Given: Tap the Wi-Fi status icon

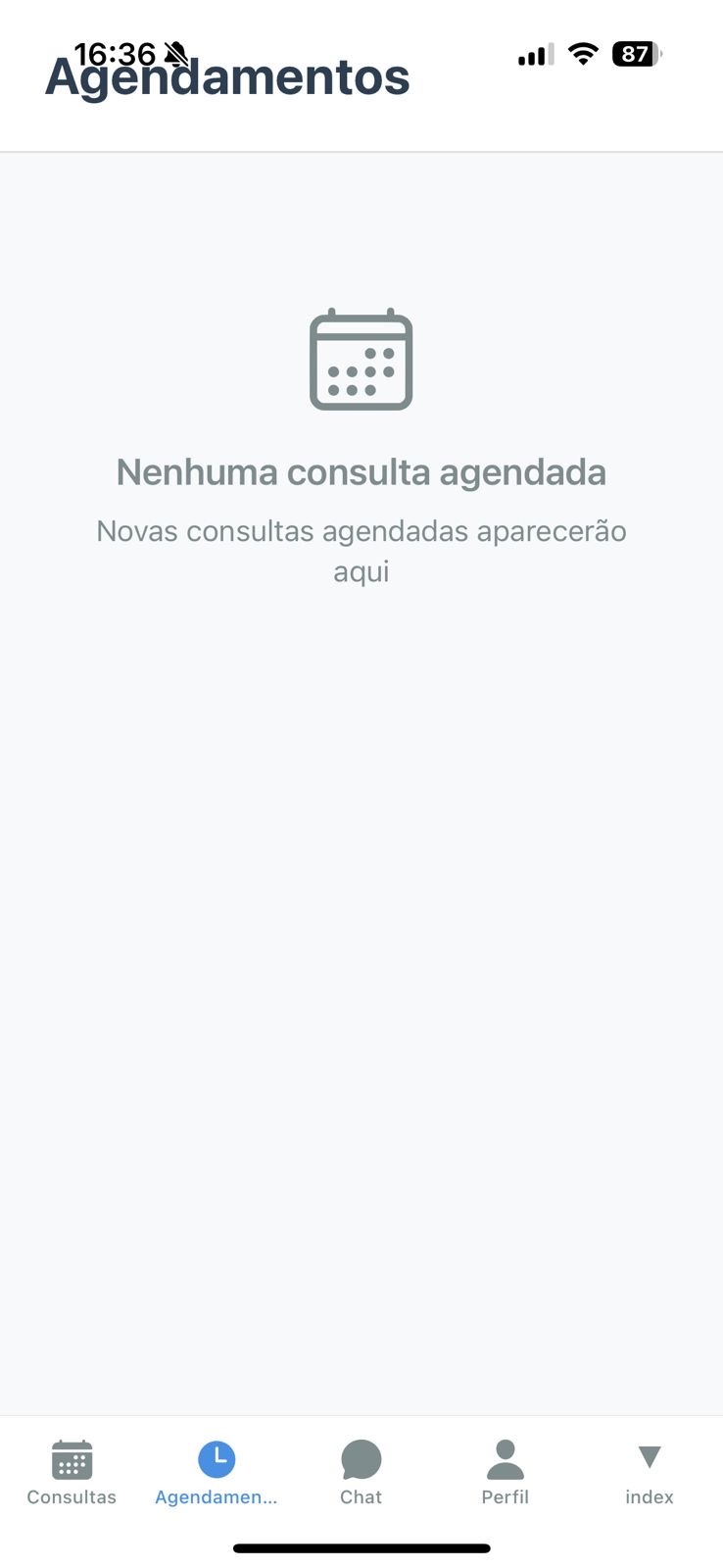Looking at the screenshot, I should point(583,54).
